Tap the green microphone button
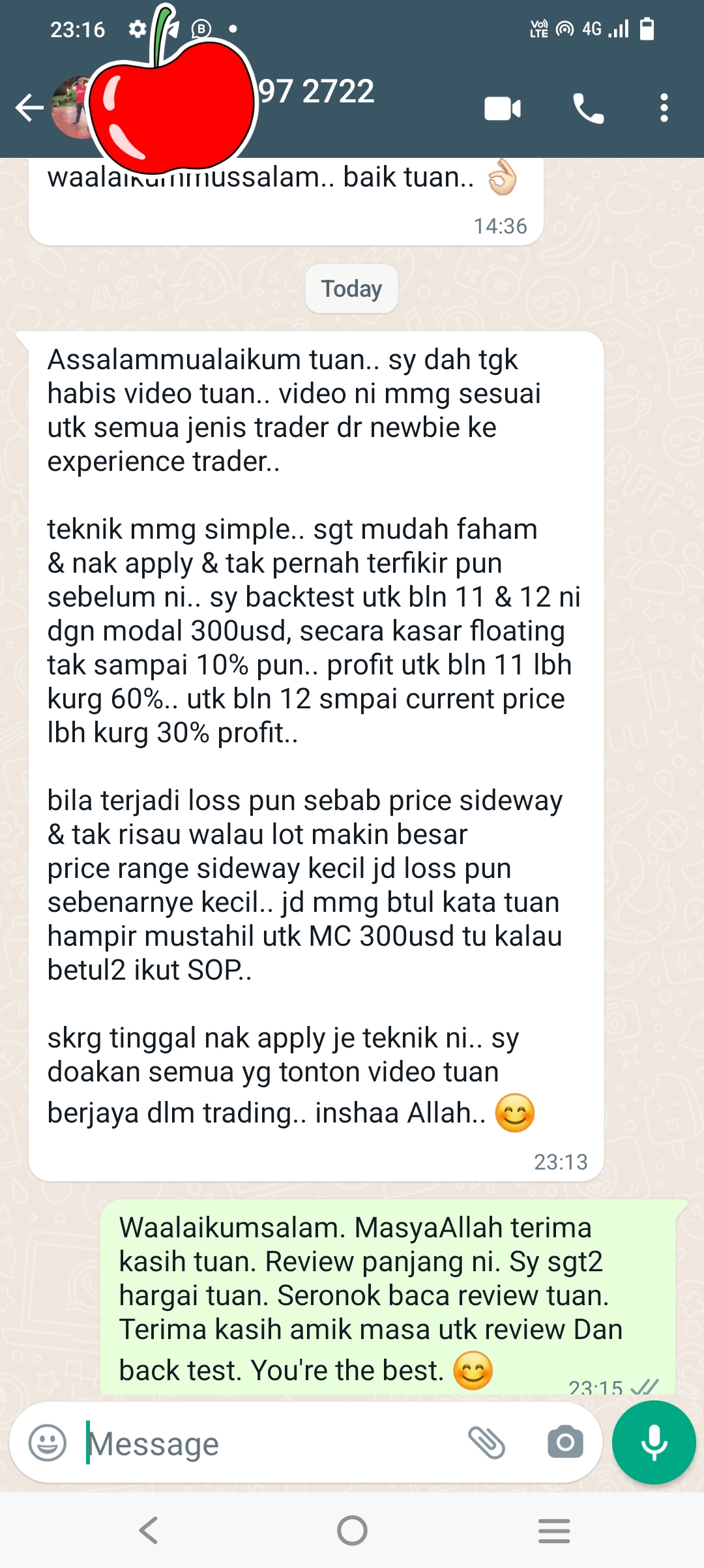 (654, 1443)
